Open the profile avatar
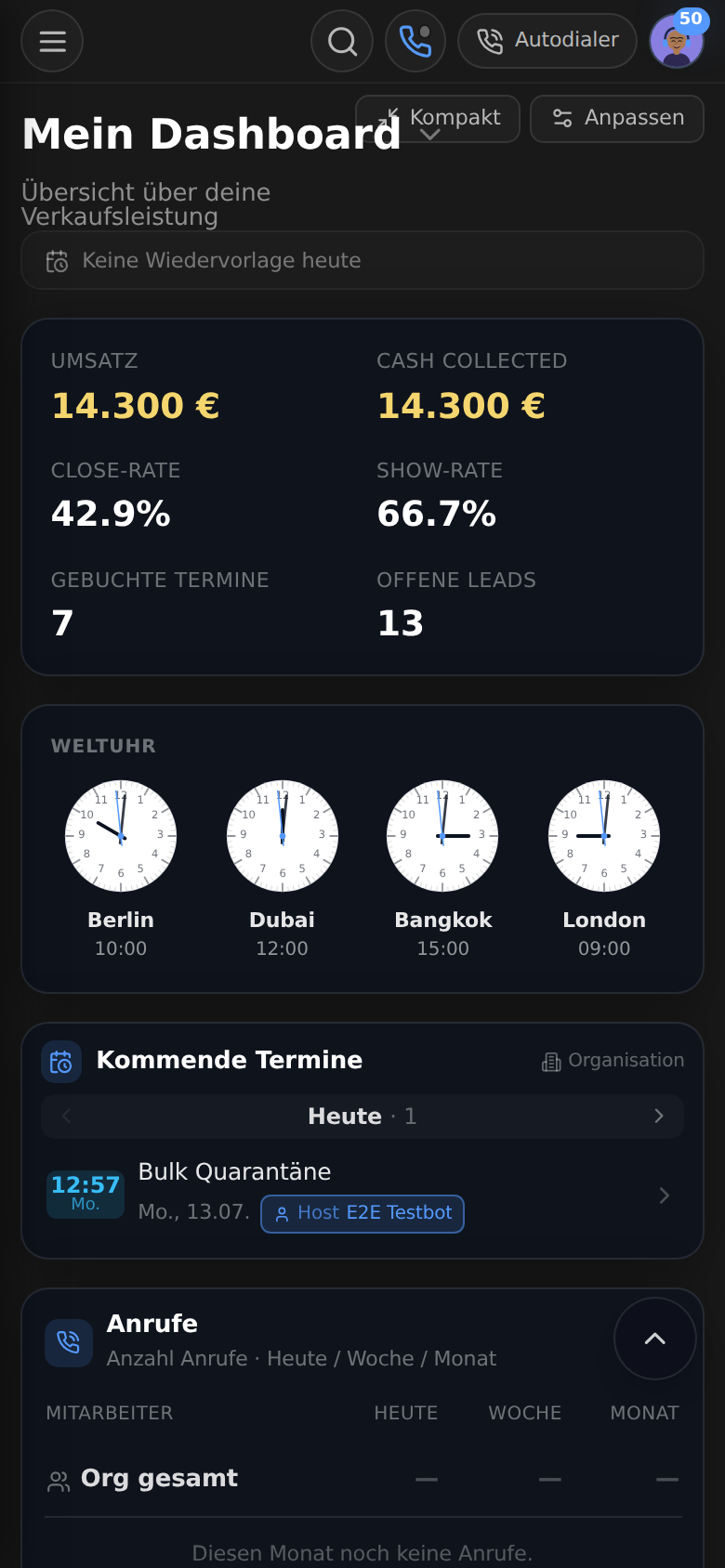The width and height of the screenshot is (725, 1568). (677, 41)
